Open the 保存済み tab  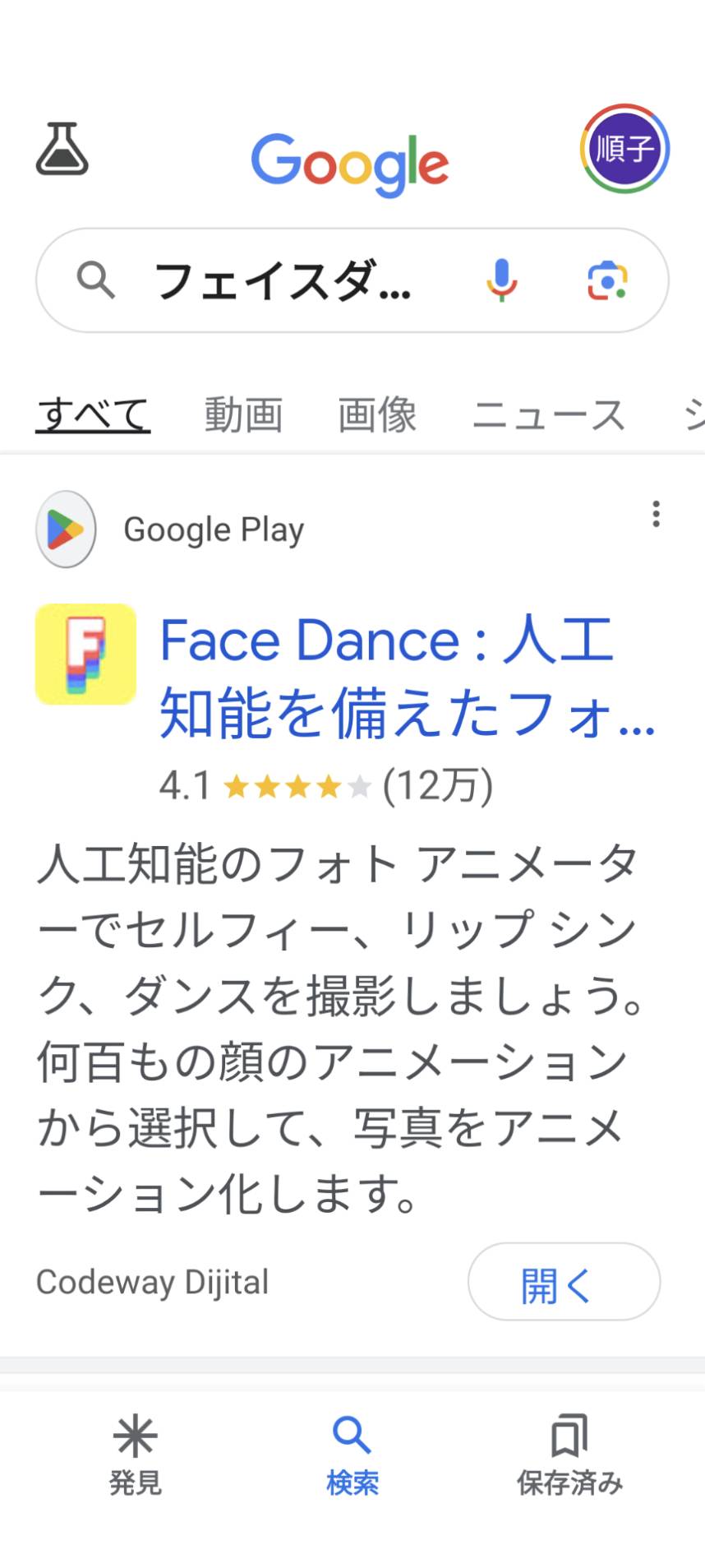(569, 1454)
